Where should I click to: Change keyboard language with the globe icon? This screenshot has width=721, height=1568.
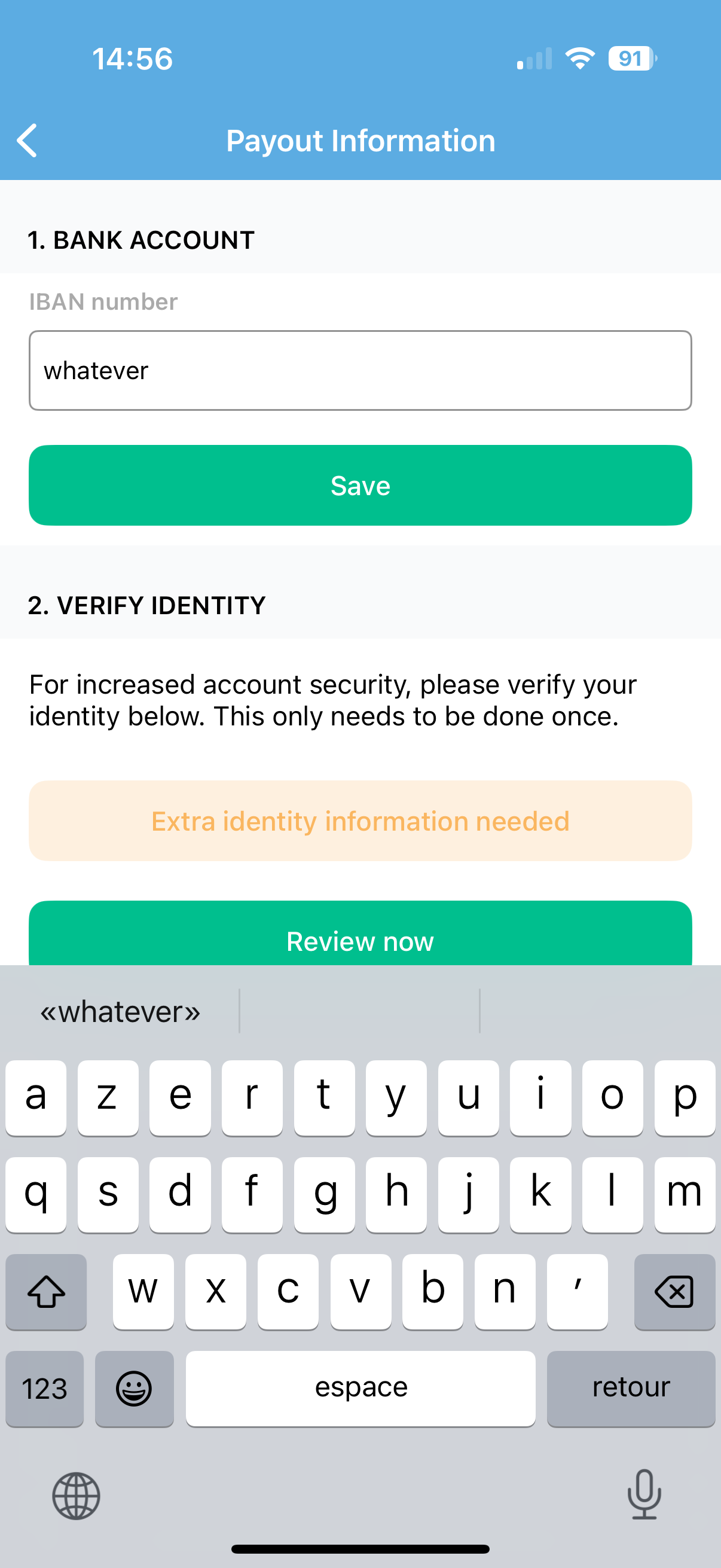coord(76,1495)
